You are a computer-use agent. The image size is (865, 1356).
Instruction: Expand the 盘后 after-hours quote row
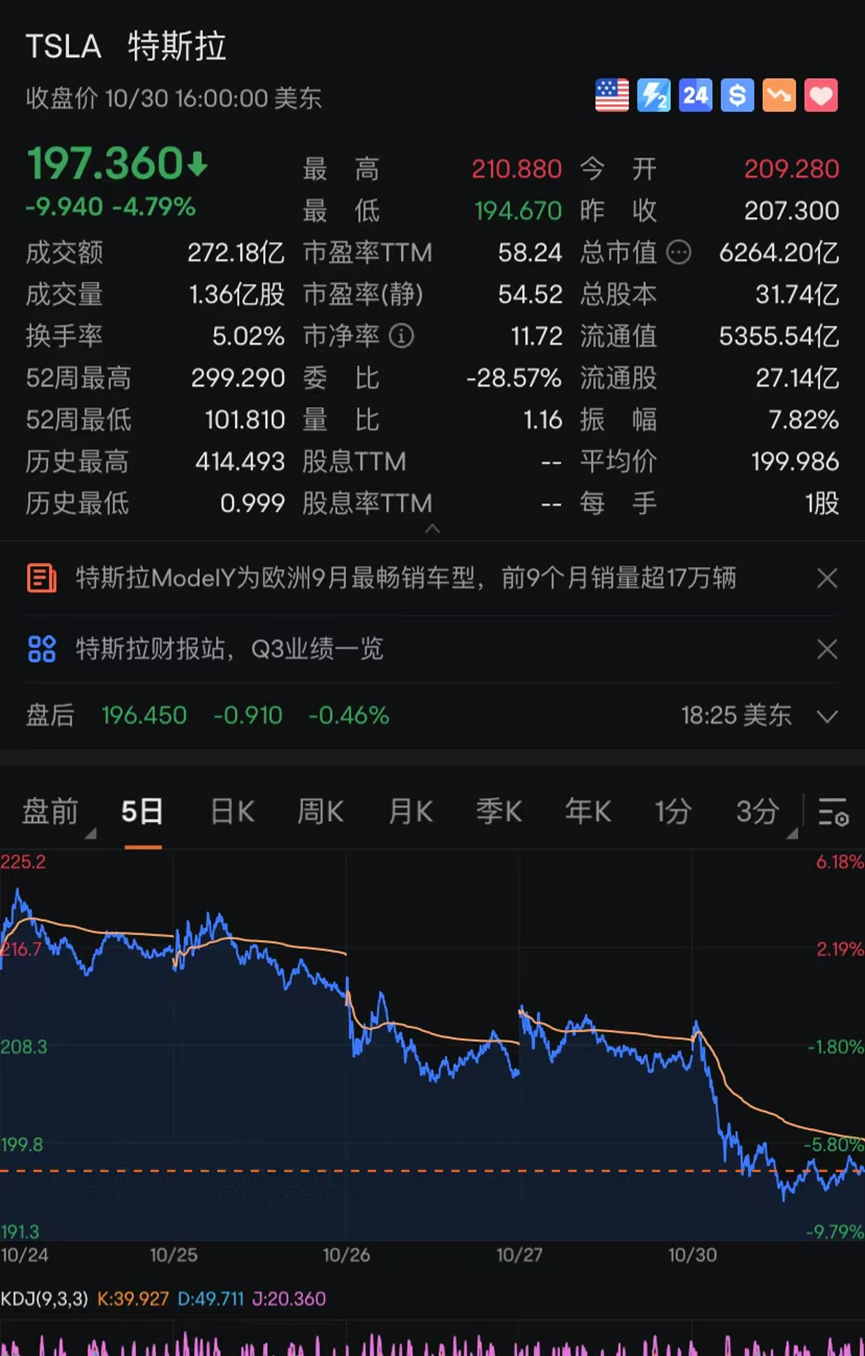[x=827, y=716]
